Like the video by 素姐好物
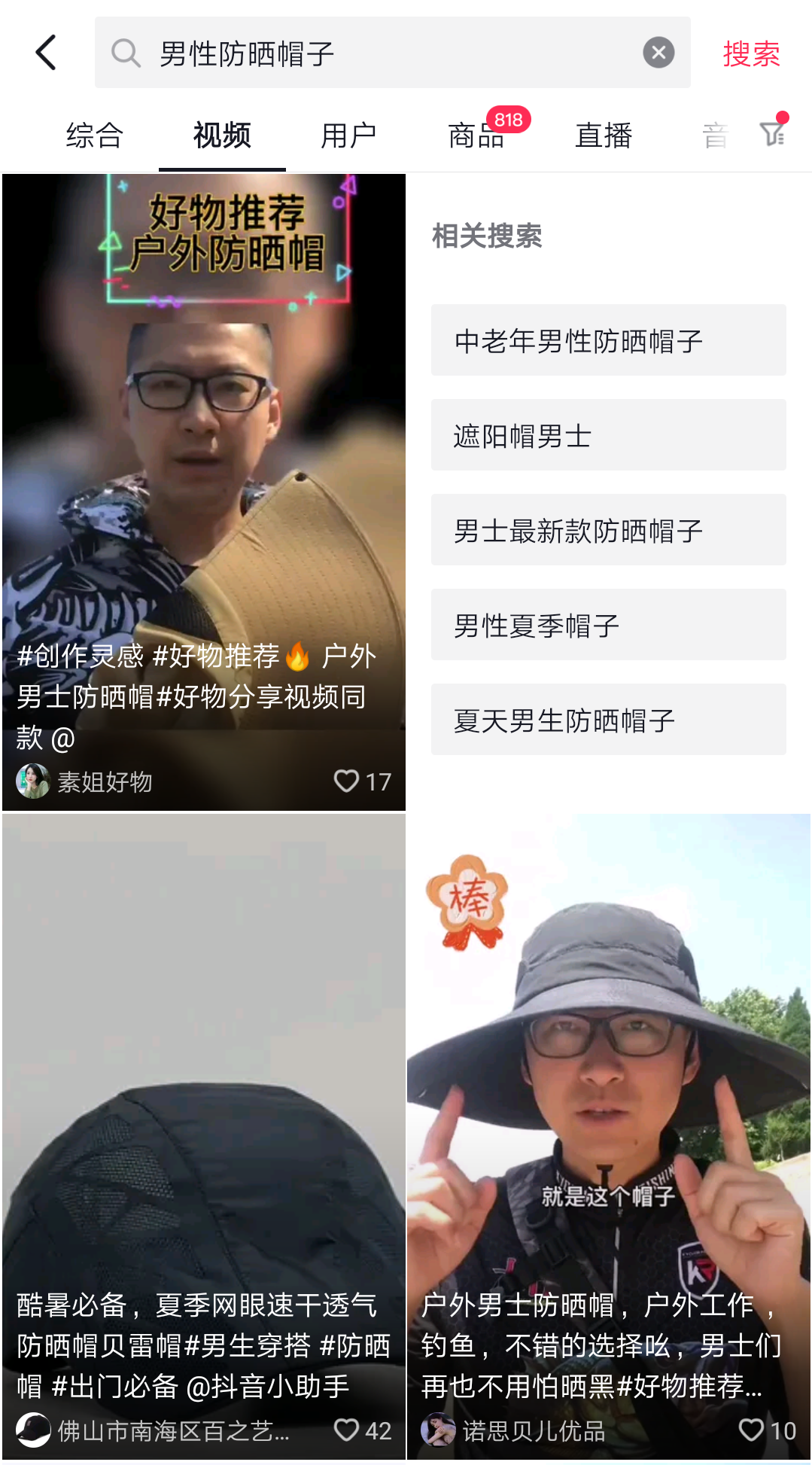The width and height of the screenshot is (812, 1465). click(347, 781)
